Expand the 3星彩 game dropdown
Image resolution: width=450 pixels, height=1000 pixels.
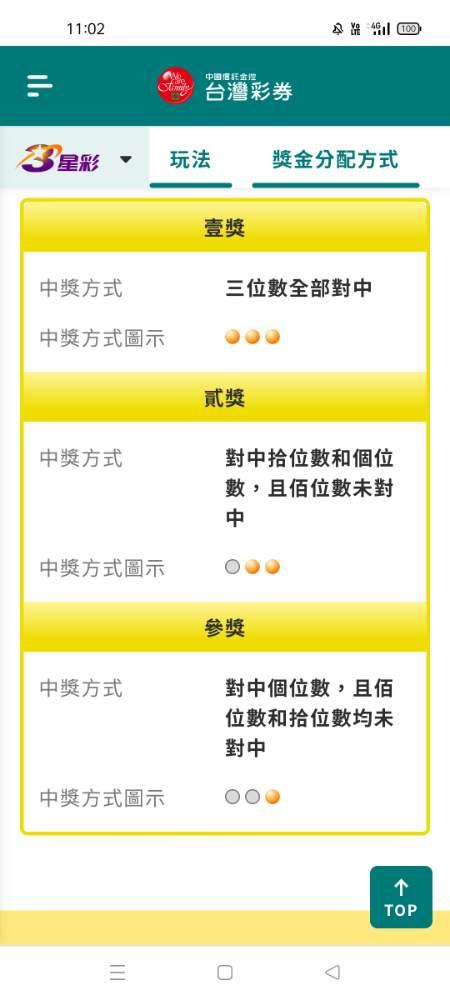75,158
